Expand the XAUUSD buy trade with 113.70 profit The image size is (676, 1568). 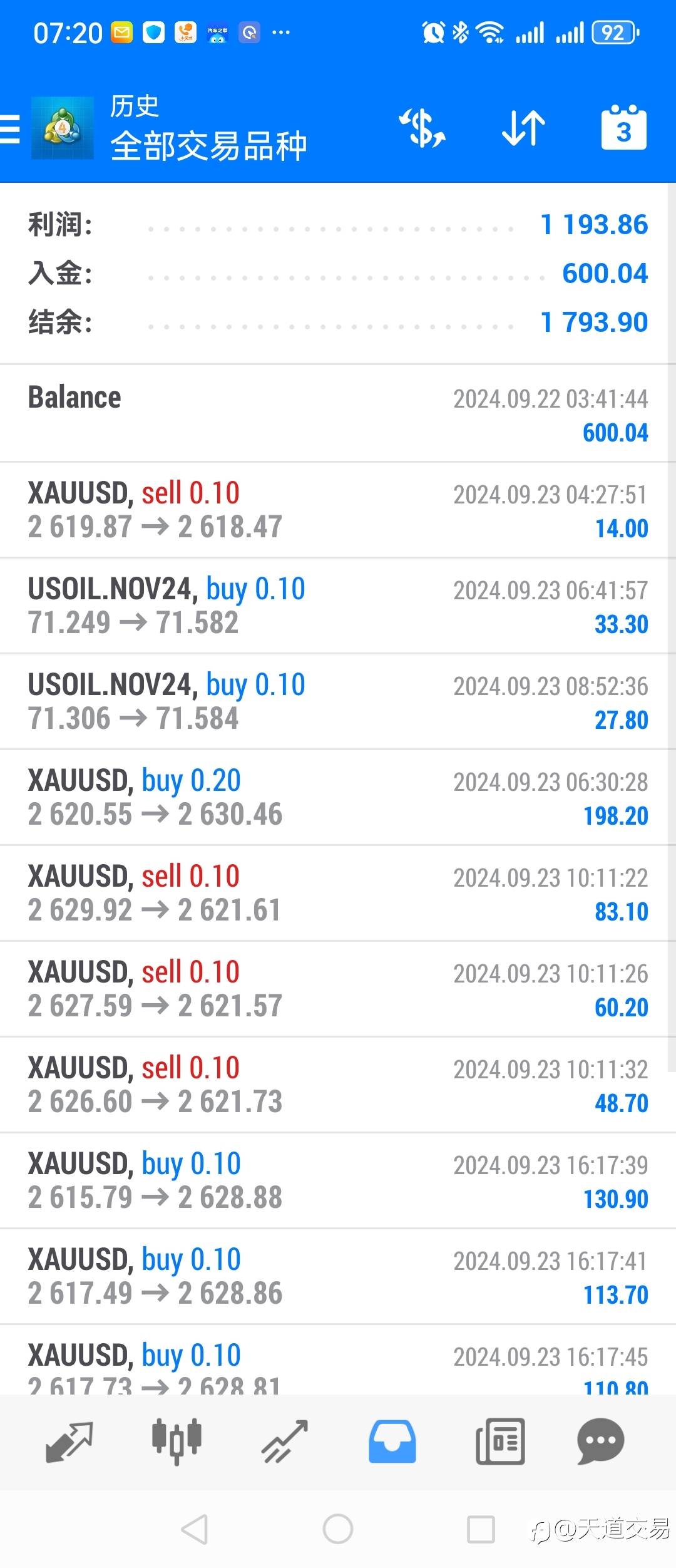pyautogui.click(x=338, y=1276)
